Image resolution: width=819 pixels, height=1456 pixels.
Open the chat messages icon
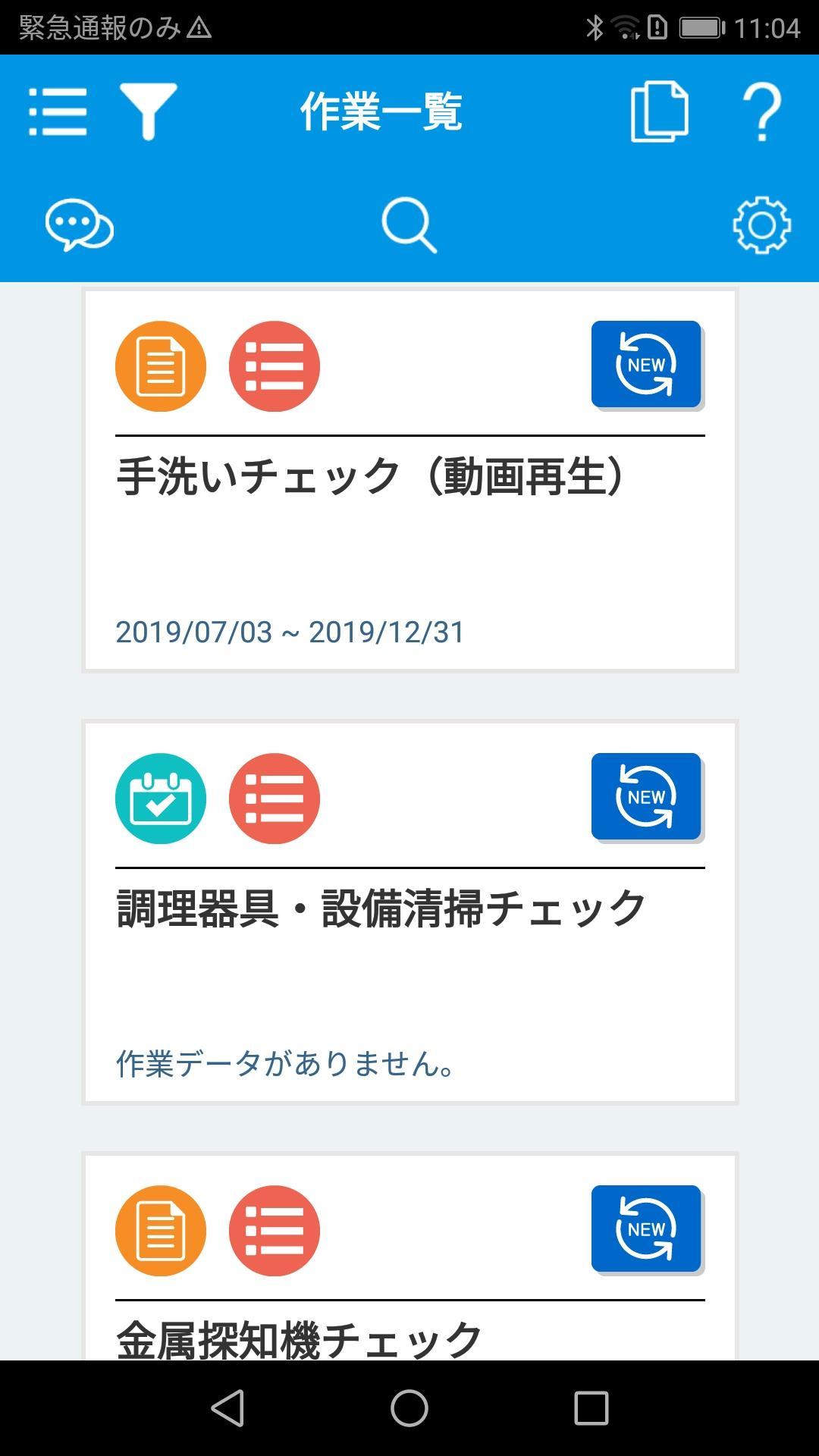(x=79, y=225)
